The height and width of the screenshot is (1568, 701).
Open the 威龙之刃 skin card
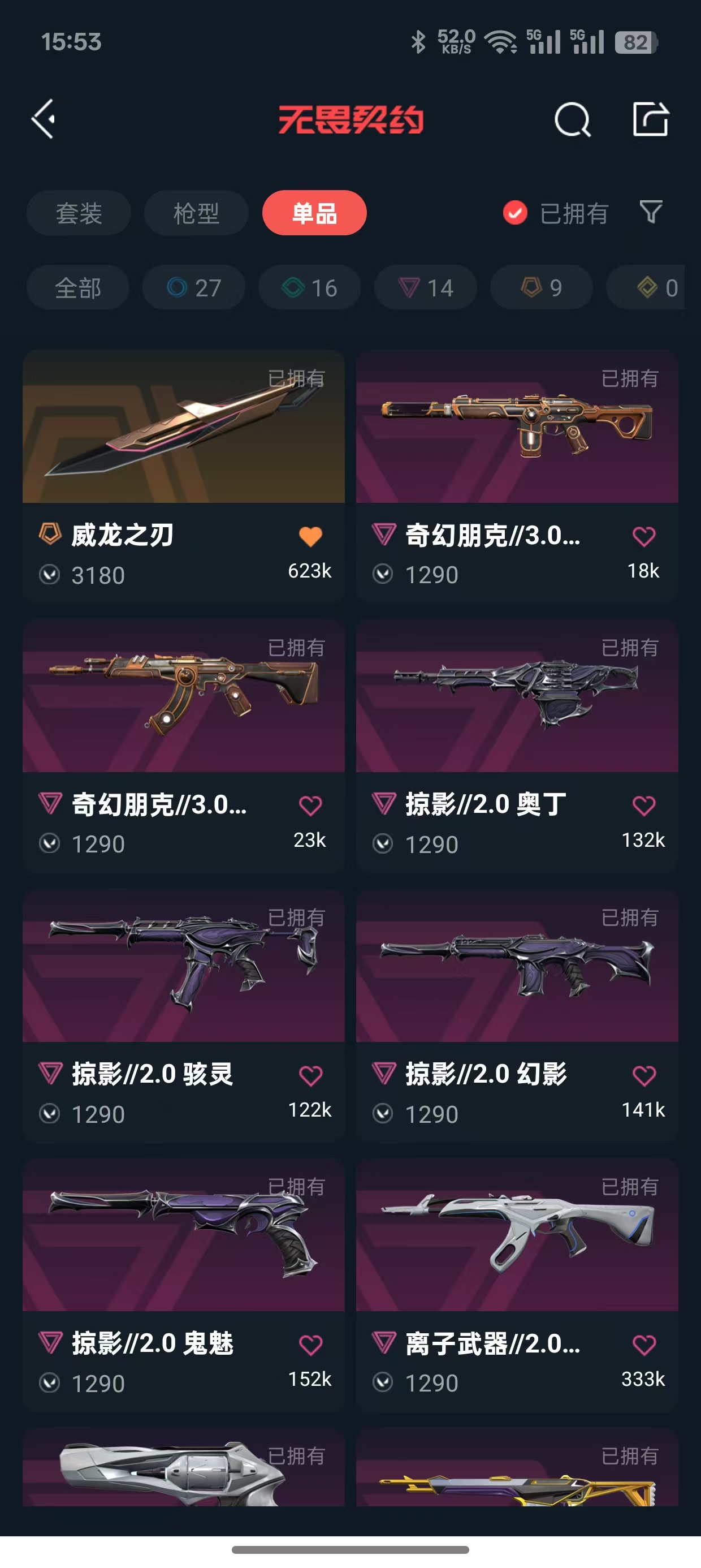pyautogui.click(x=183, y=427)
